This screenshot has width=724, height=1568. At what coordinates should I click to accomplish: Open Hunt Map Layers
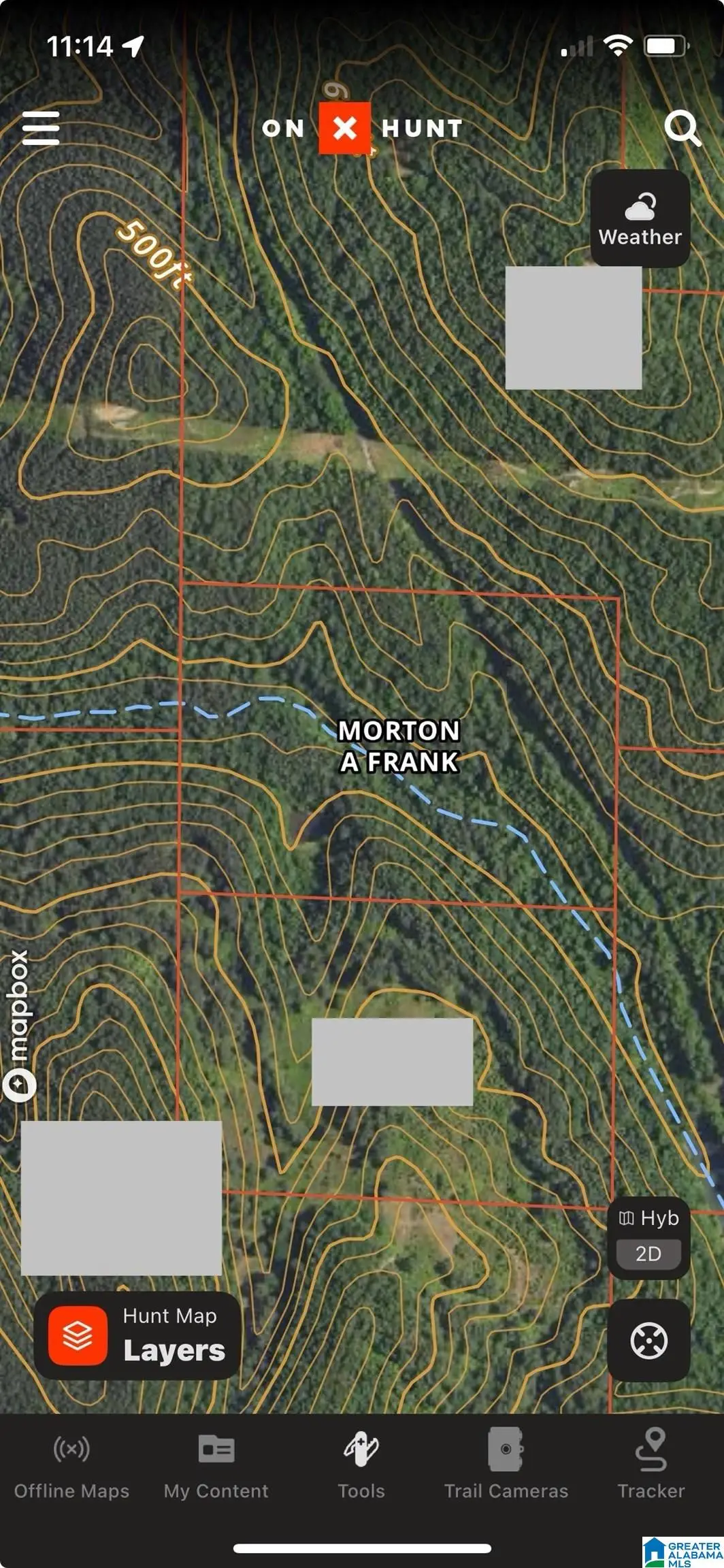click(x=137, y=1335)
